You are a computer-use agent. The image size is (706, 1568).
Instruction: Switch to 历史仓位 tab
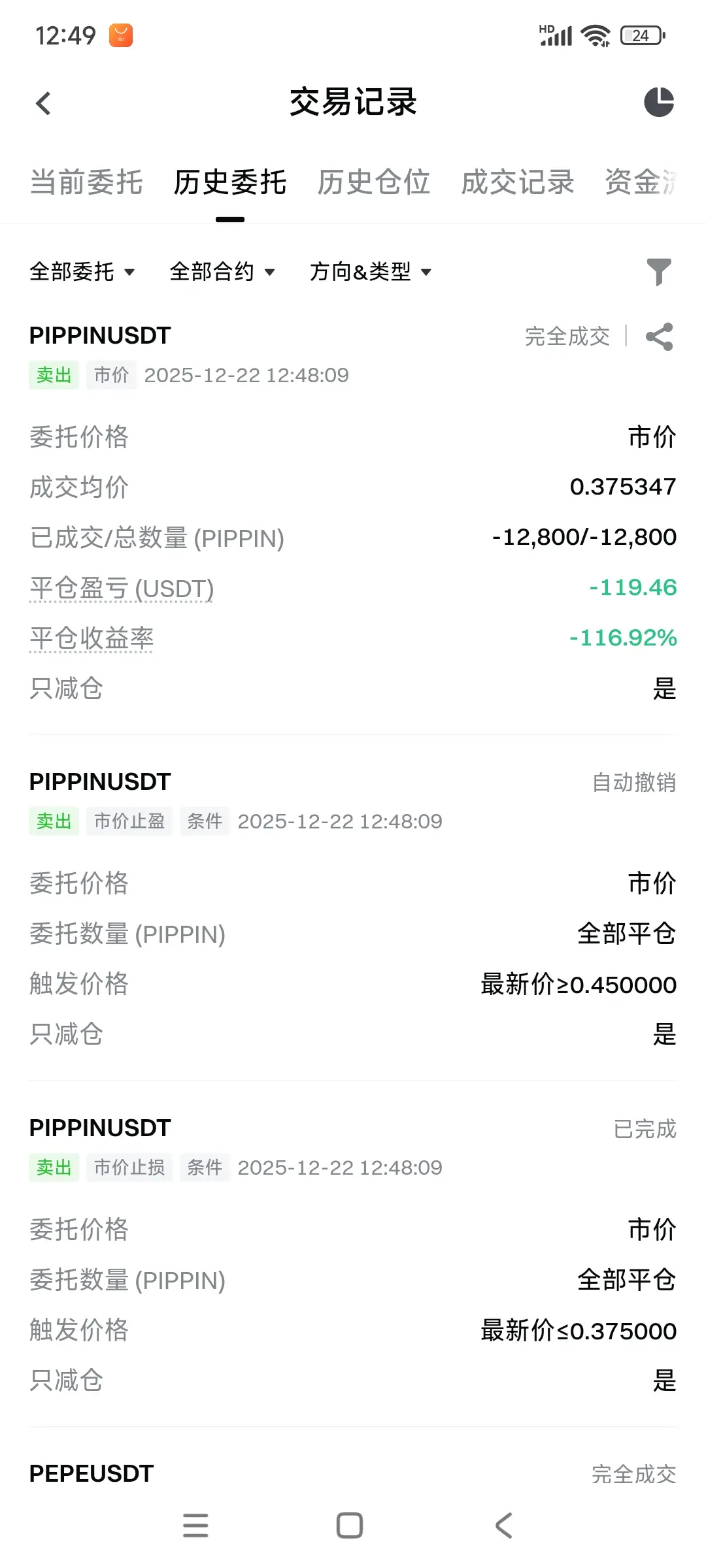pyautogui.click(x=373, y=182)
